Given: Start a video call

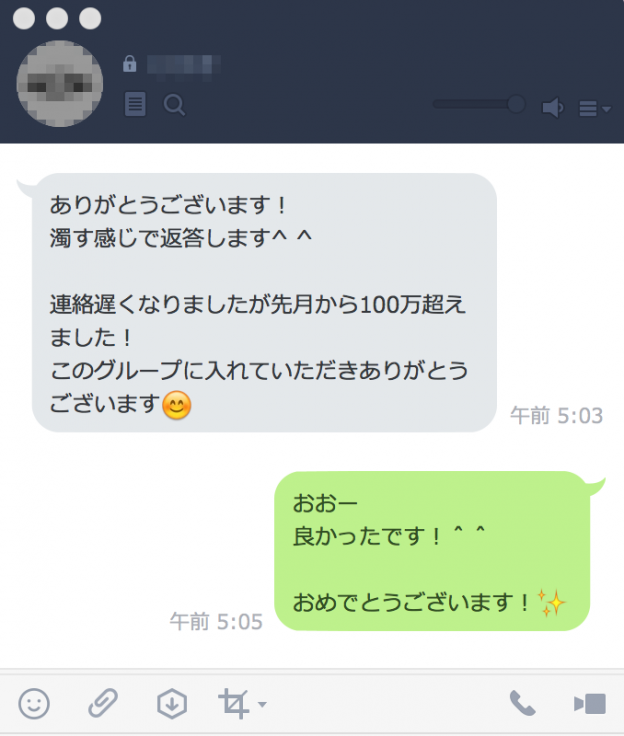Looking at the screenshot, I should [x=590, y=704].
